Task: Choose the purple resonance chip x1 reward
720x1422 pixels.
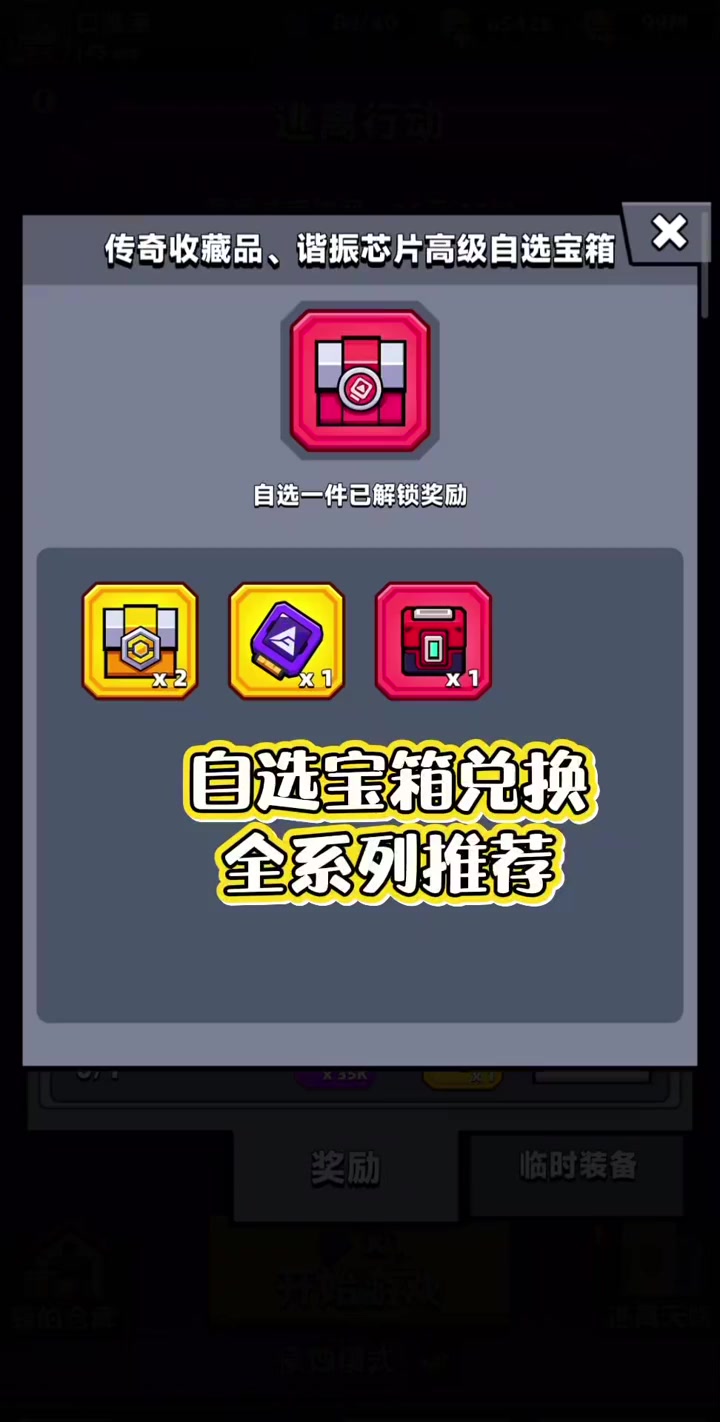Action: coord(287,641)
